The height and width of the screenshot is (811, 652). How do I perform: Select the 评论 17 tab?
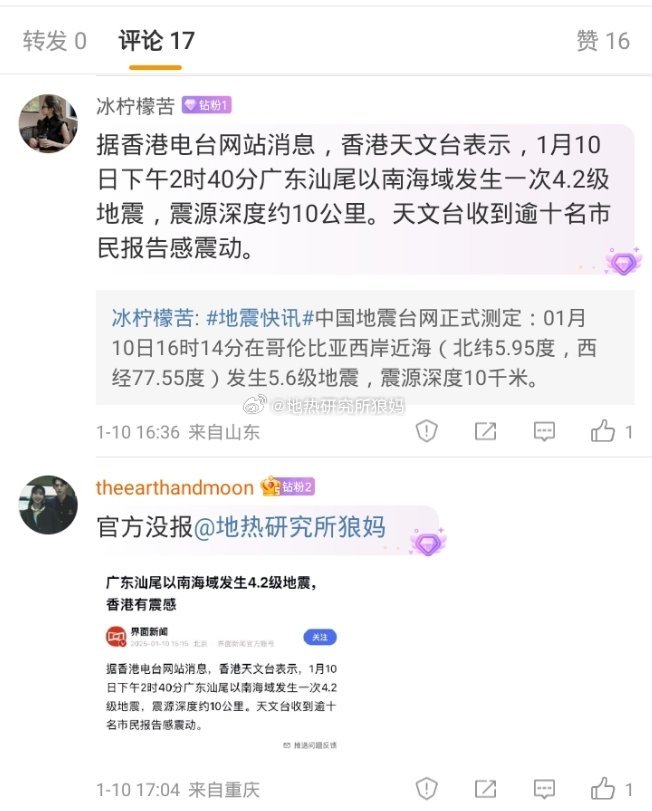(x=156, y=41)
